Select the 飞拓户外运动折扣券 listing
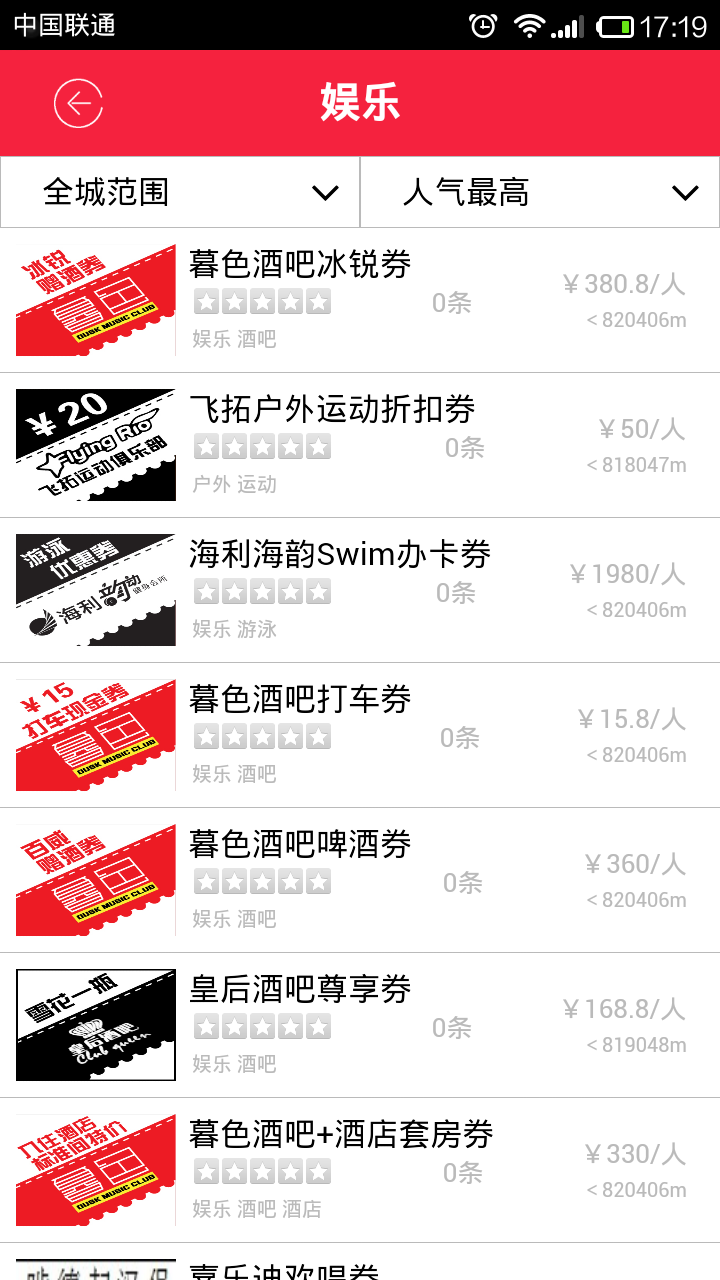The height and width of the screenshot is (1280, 720). pos(360,445)
